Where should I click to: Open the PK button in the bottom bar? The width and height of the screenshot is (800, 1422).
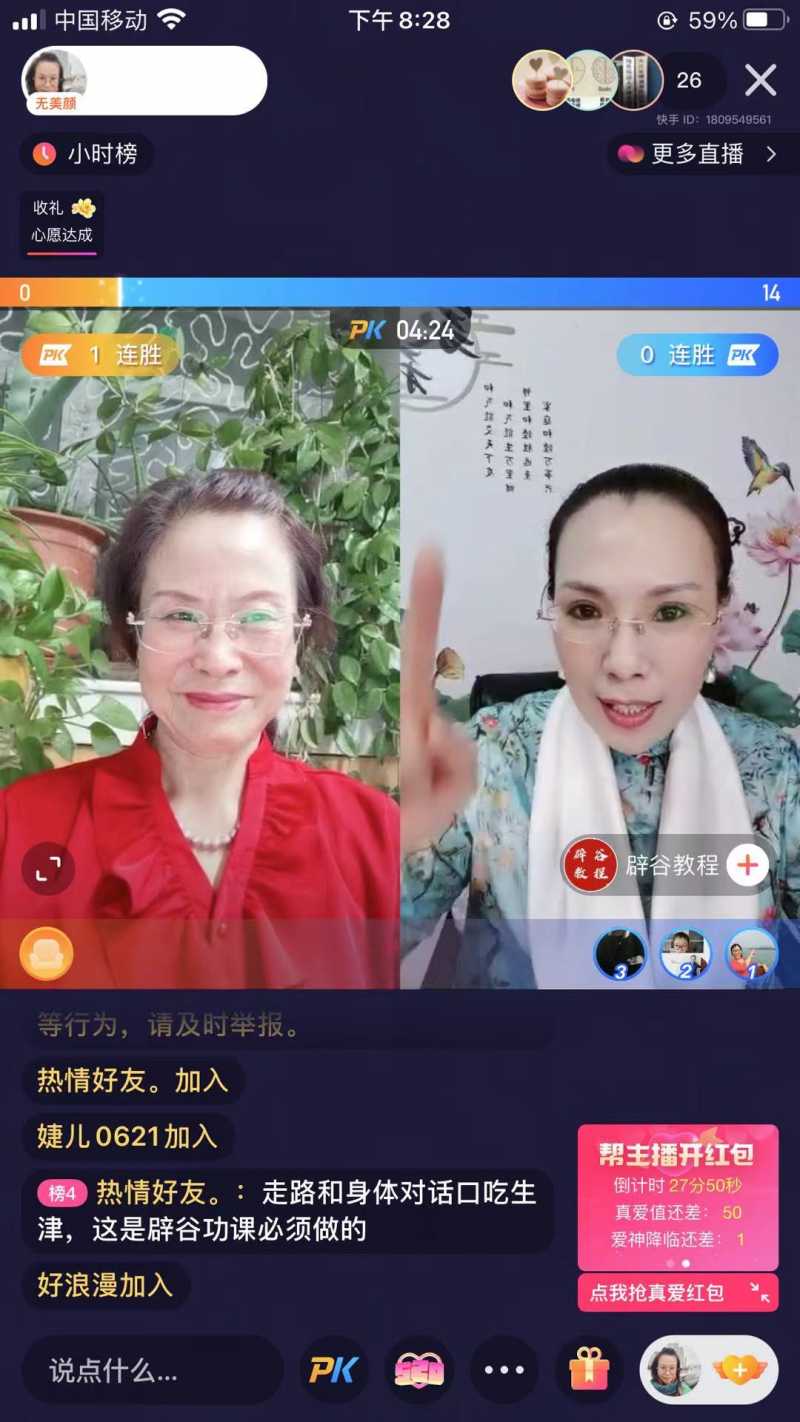pyautogui.click(x=333, y=1370)
